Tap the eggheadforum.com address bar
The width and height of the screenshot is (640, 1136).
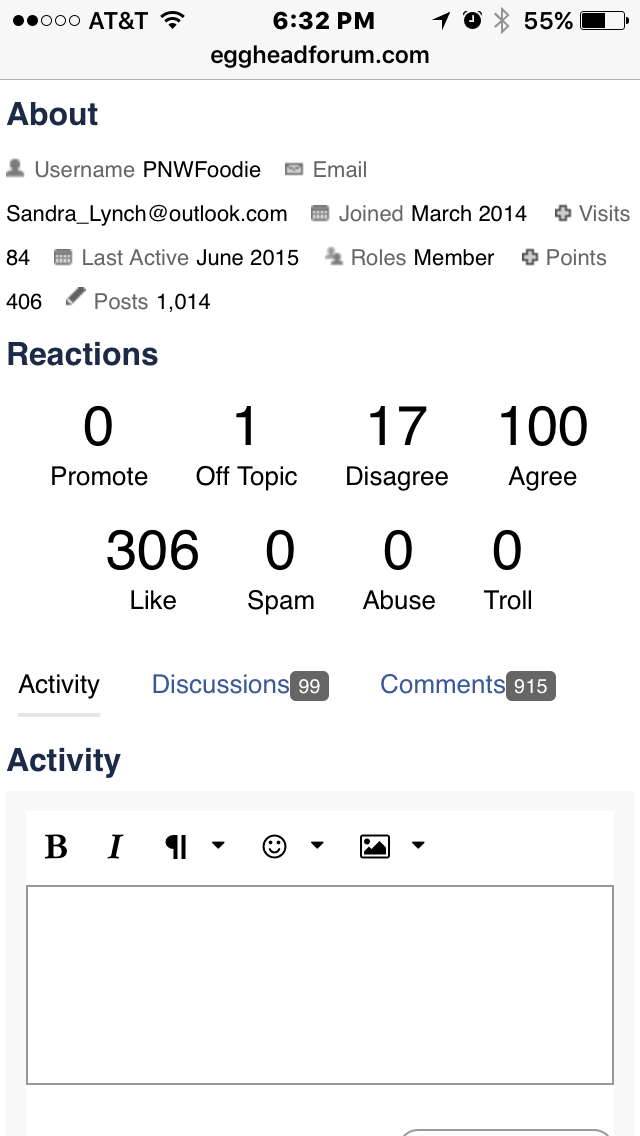[320, 56]
